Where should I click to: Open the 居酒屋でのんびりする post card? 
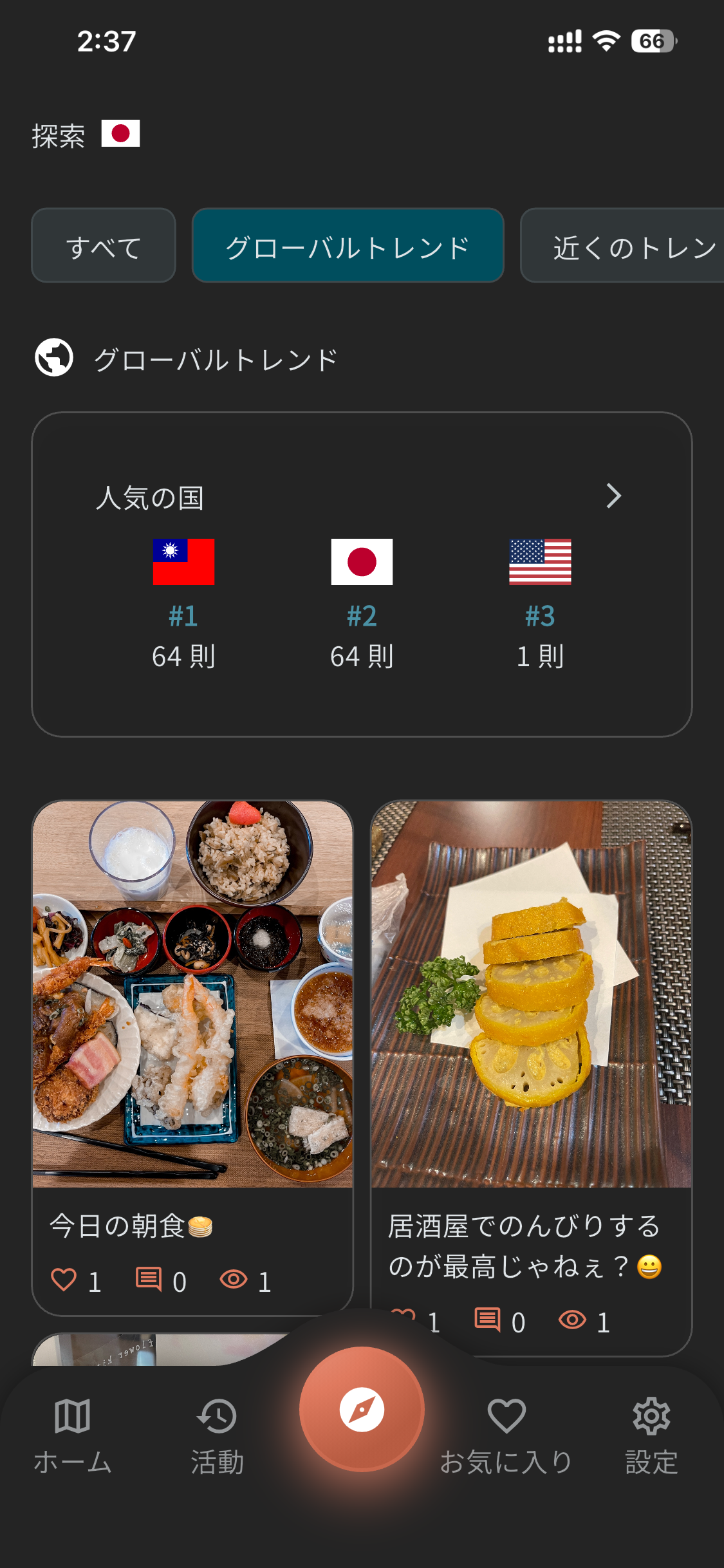[532, 994]
